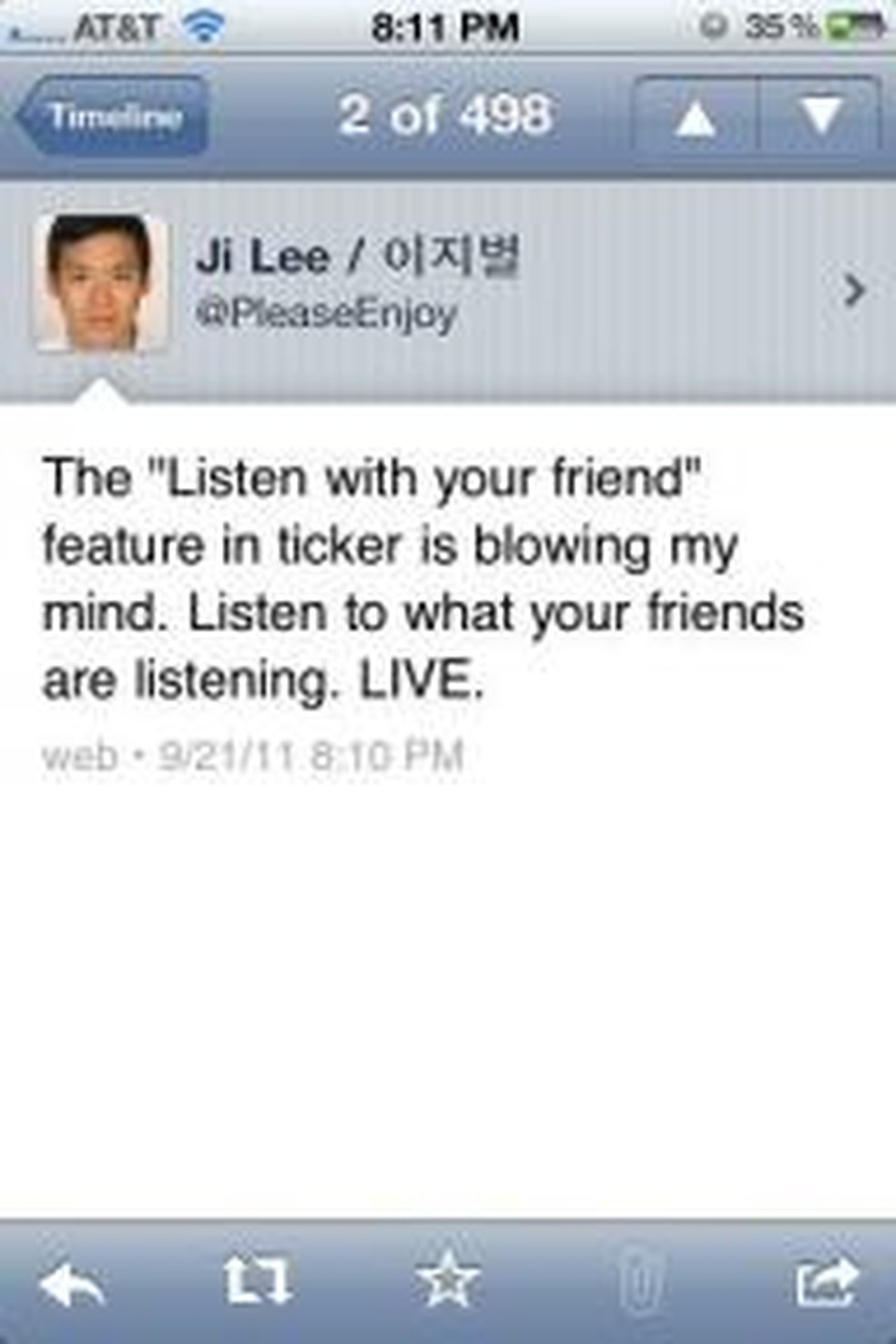Go to the previous tweet with up arrow

coord(696,117)
